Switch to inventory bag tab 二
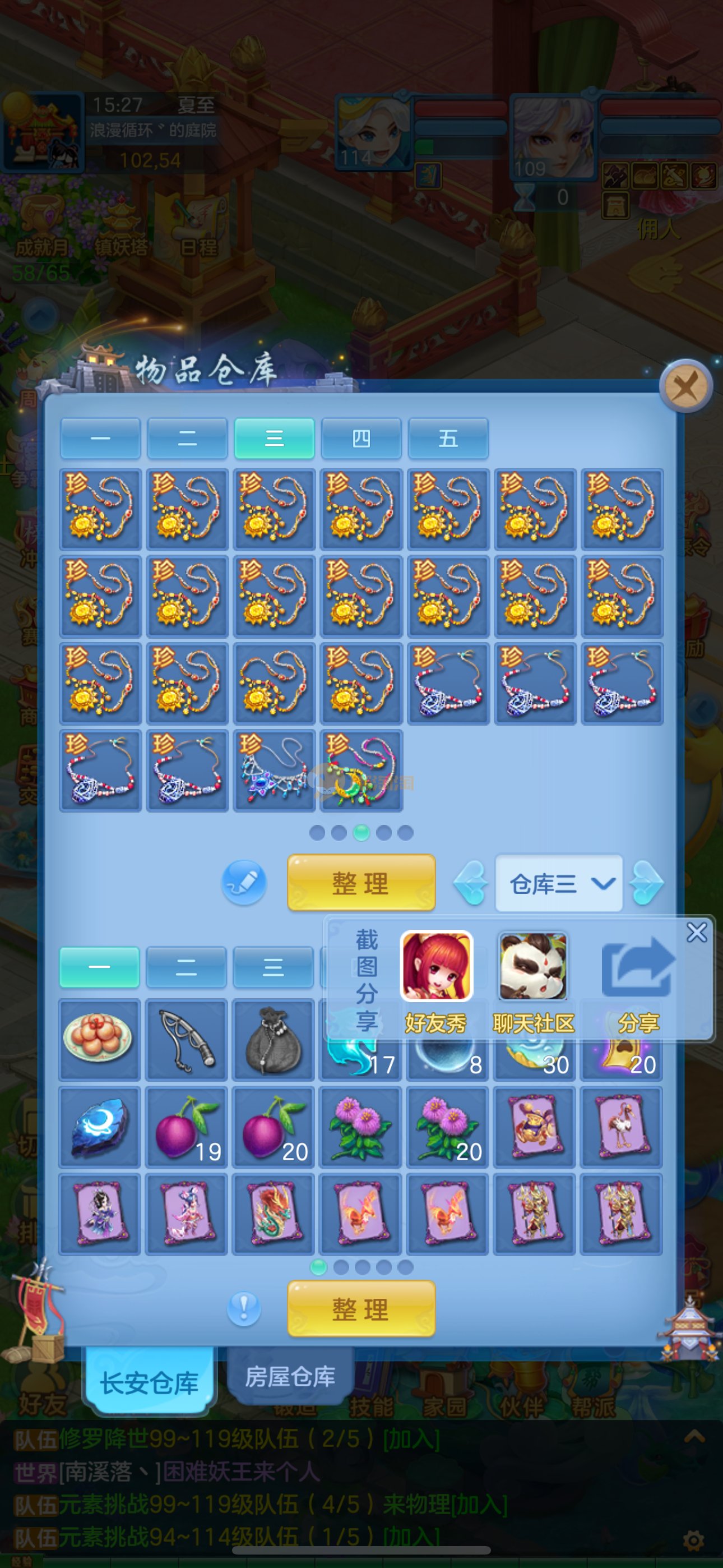 tap(186, 967)
